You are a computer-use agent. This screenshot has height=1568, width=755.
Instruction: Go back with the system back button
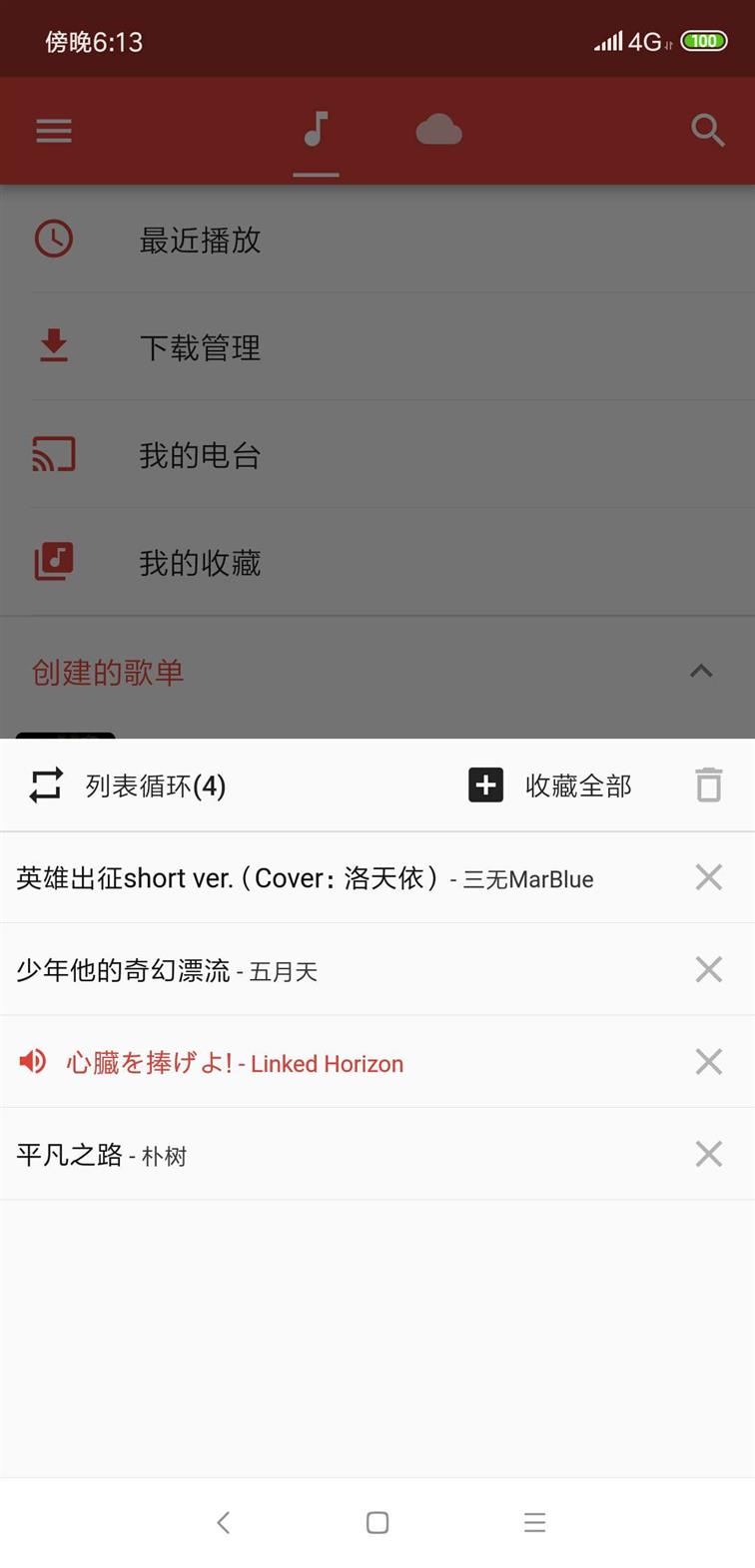(x=223, y=1522)
